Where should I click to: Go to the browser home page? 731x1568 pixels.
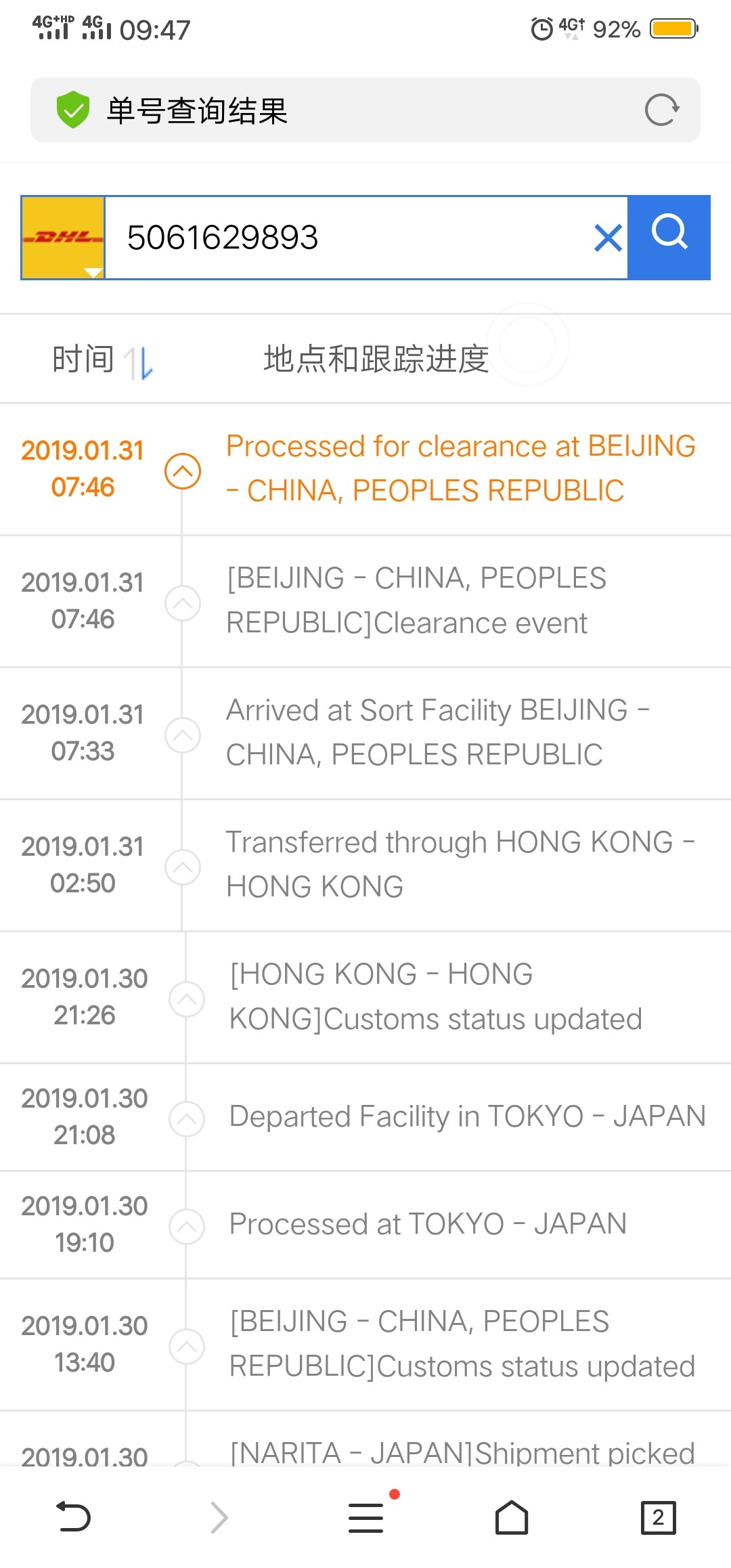[x=512, y=1517]
